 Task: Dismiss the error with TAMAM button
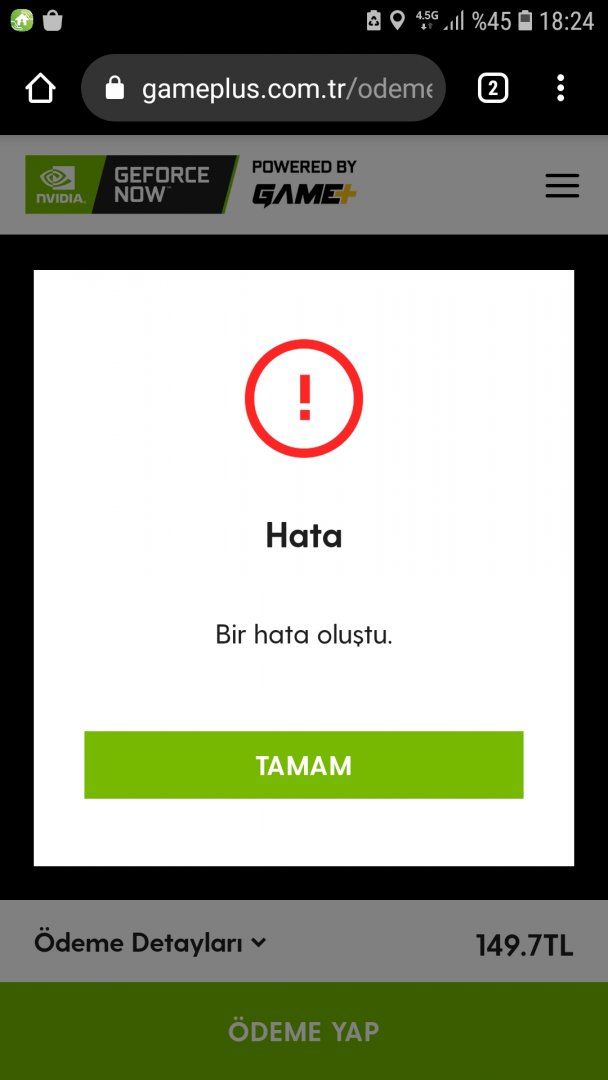pos(303,765)
